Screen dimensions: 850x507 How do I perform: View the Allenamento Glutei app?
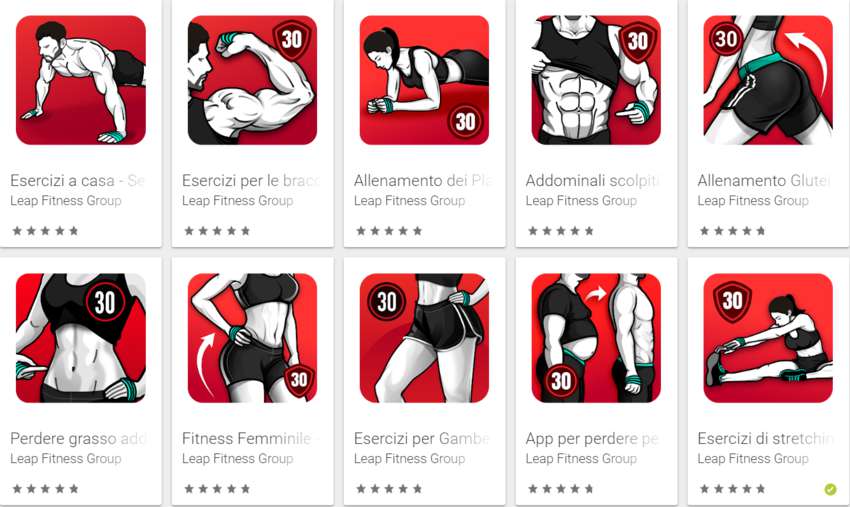click(x=767, y=81)
